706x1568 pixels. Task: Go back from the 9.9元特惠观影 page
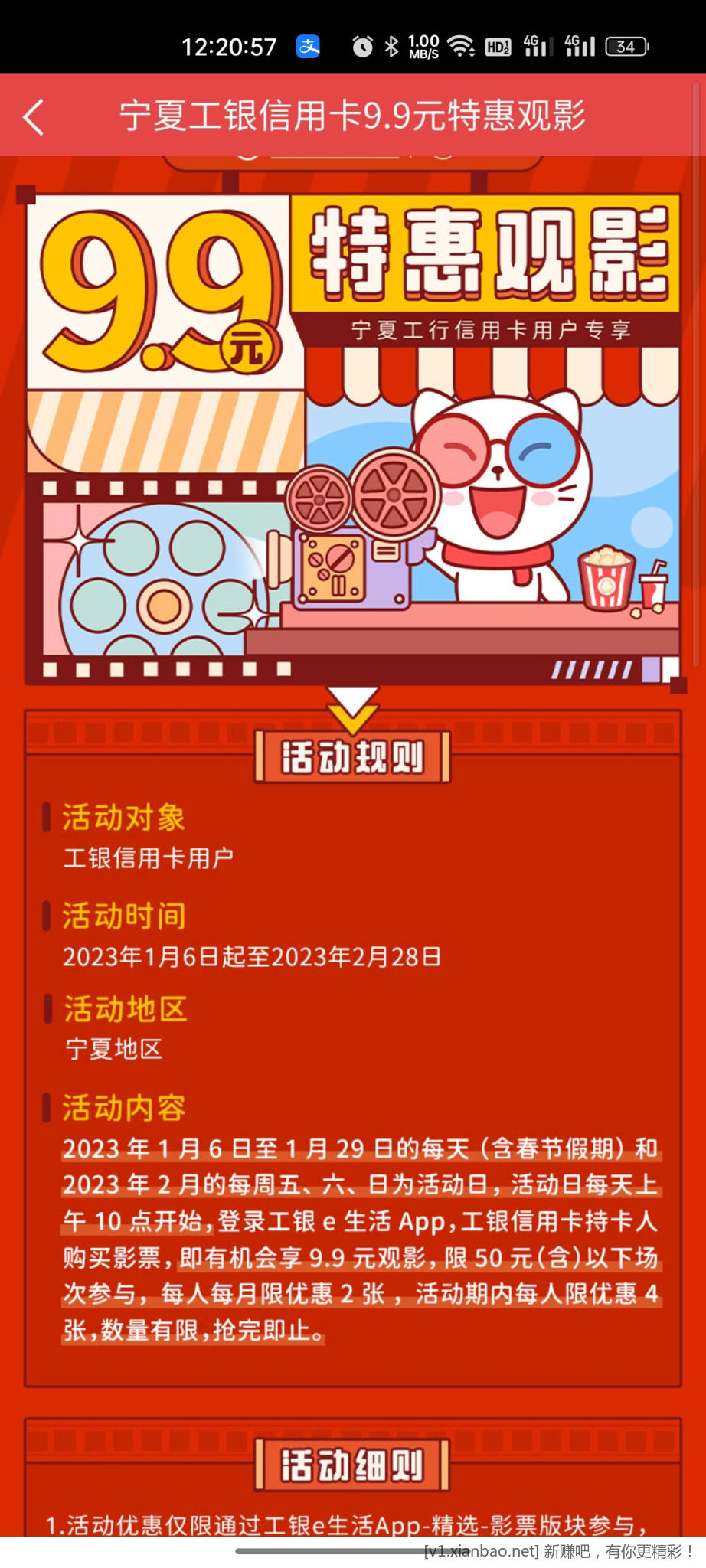coord(34,117)
